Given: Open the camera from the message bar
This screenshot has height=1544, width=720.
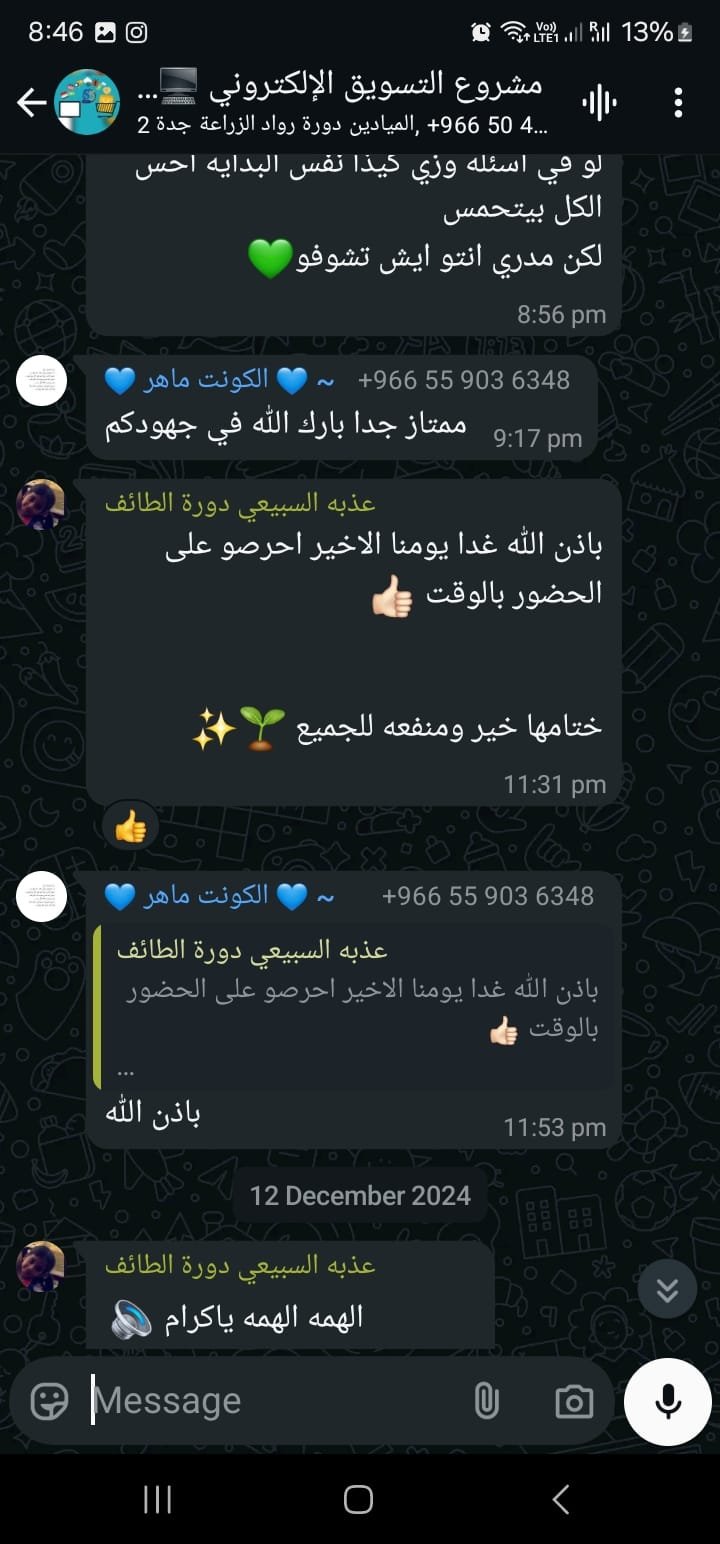Looking at the screenshot, I should click(574, 1401).
